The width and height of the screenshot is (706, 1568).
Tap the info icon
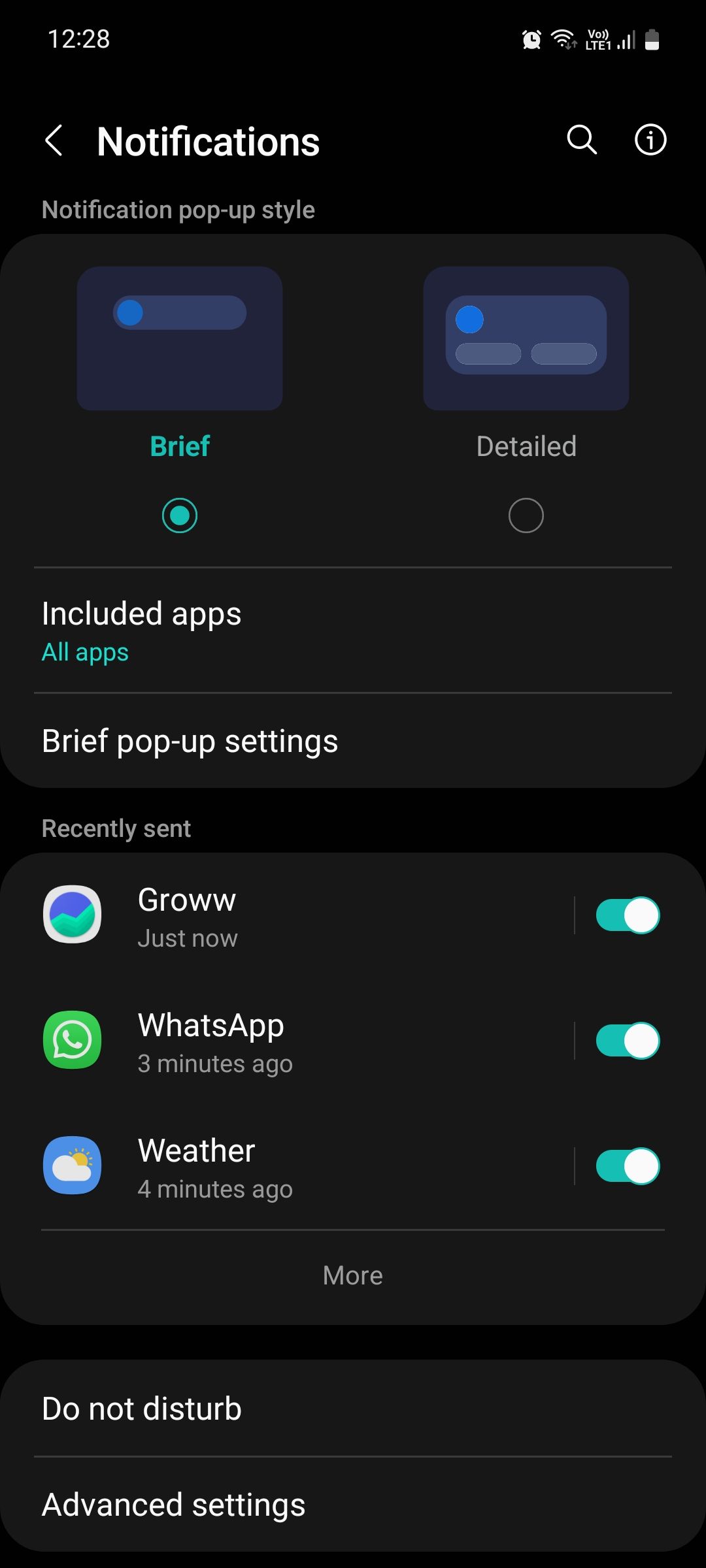point(650,139)
